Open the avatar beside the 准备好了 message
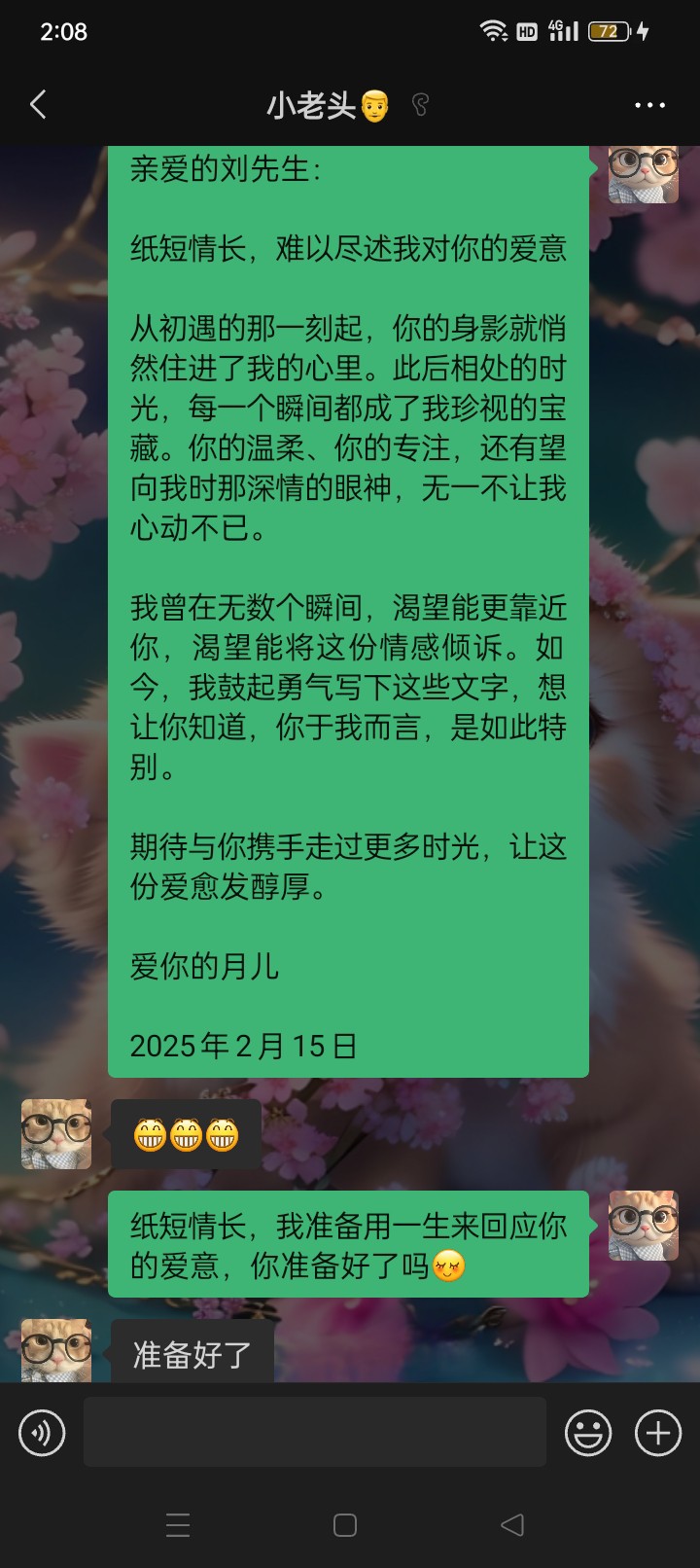 coord(56,1350)
